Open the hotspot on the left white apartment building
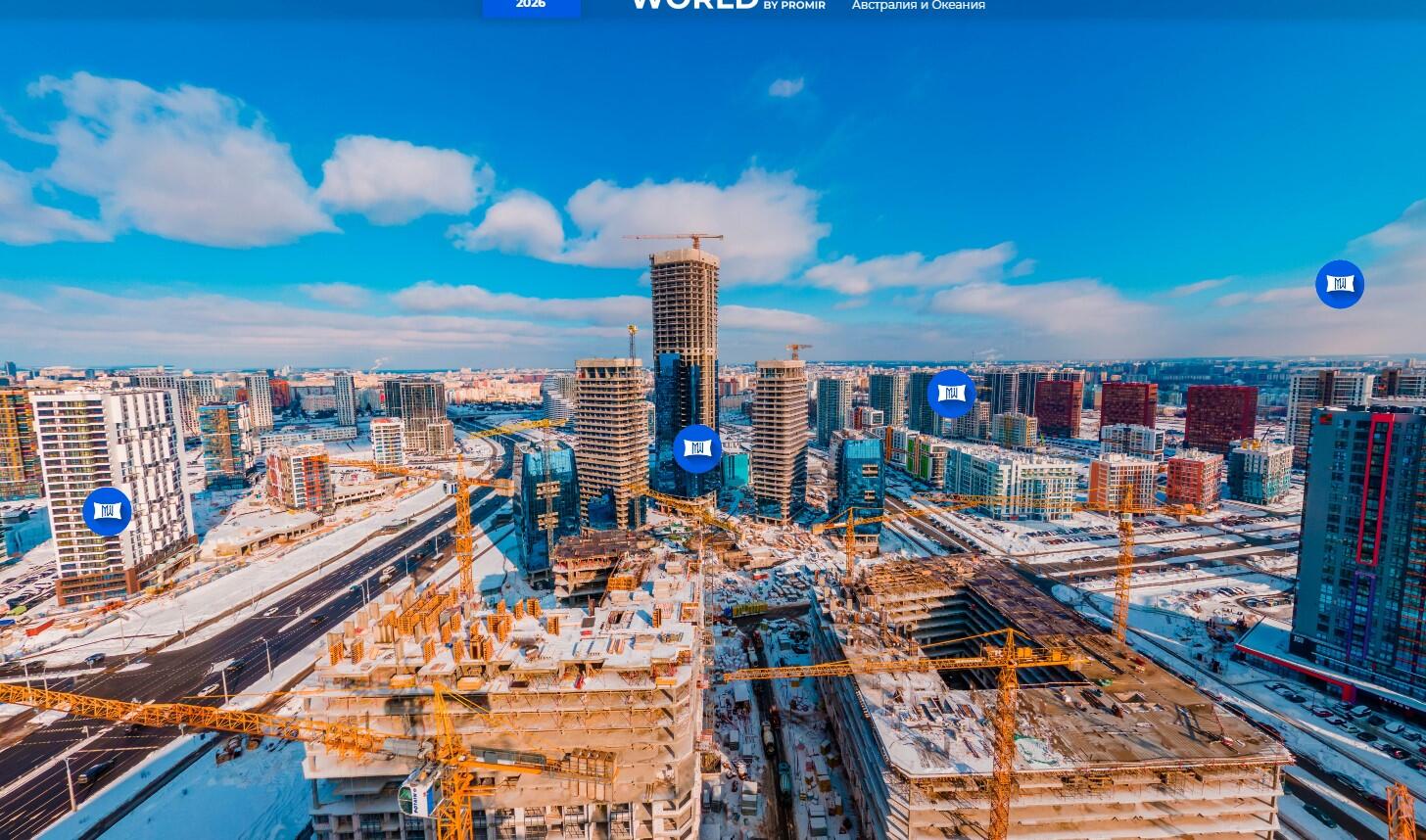 click(x=107, y=511)
